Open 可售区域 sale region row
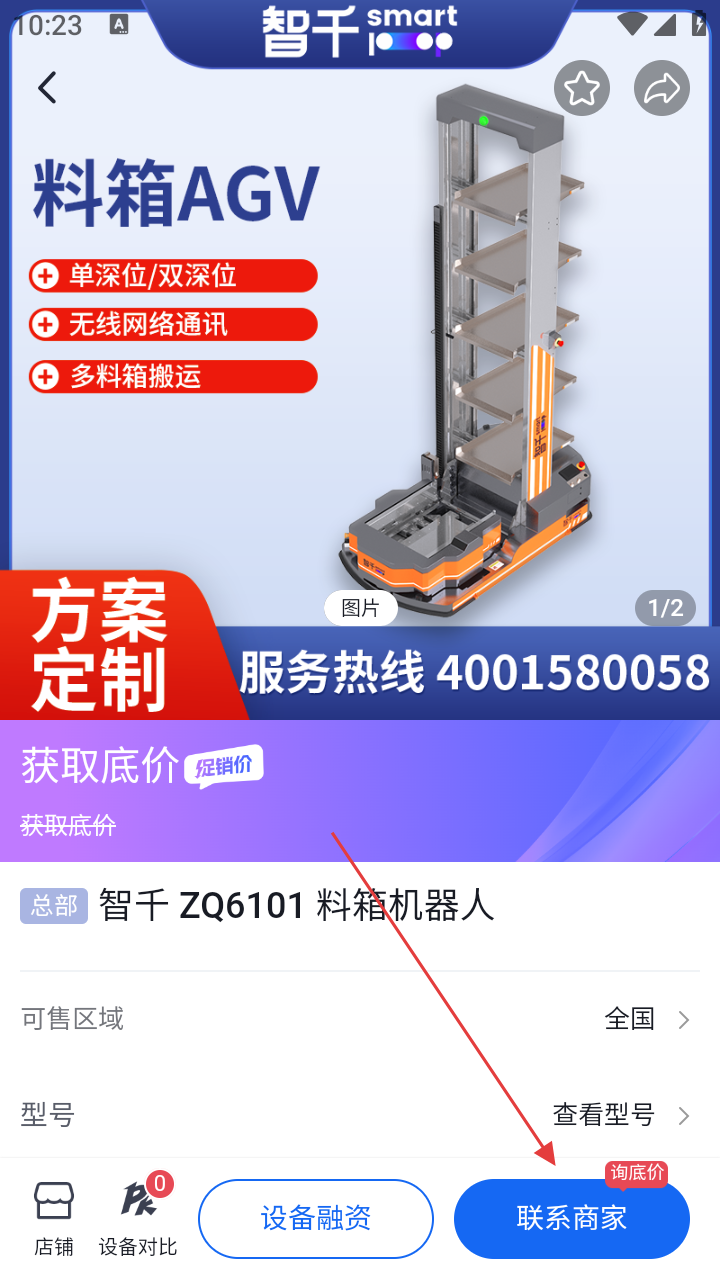This screenshot has height=1280, width=720. (x=360, y=1019)
